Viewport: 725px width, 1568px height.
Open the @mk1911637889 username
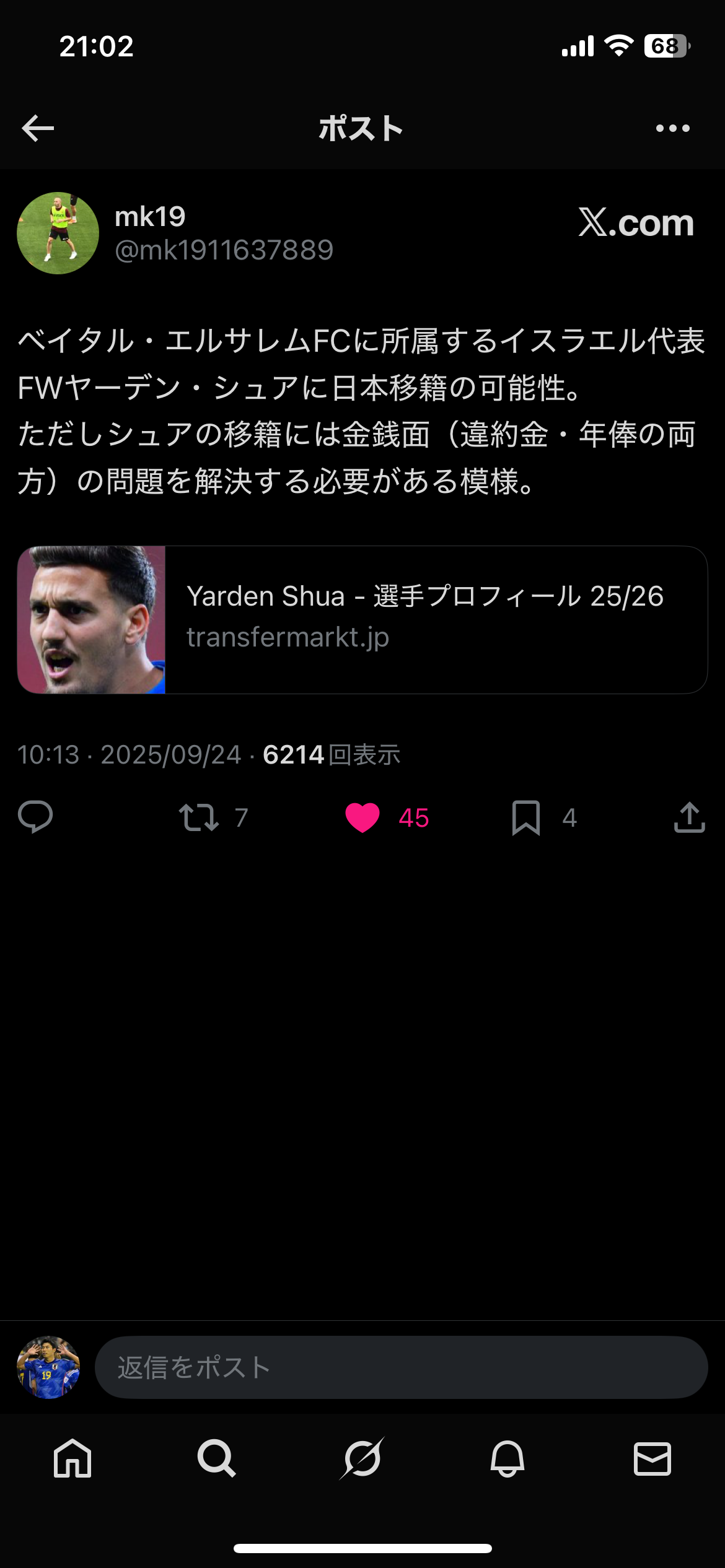224,250
